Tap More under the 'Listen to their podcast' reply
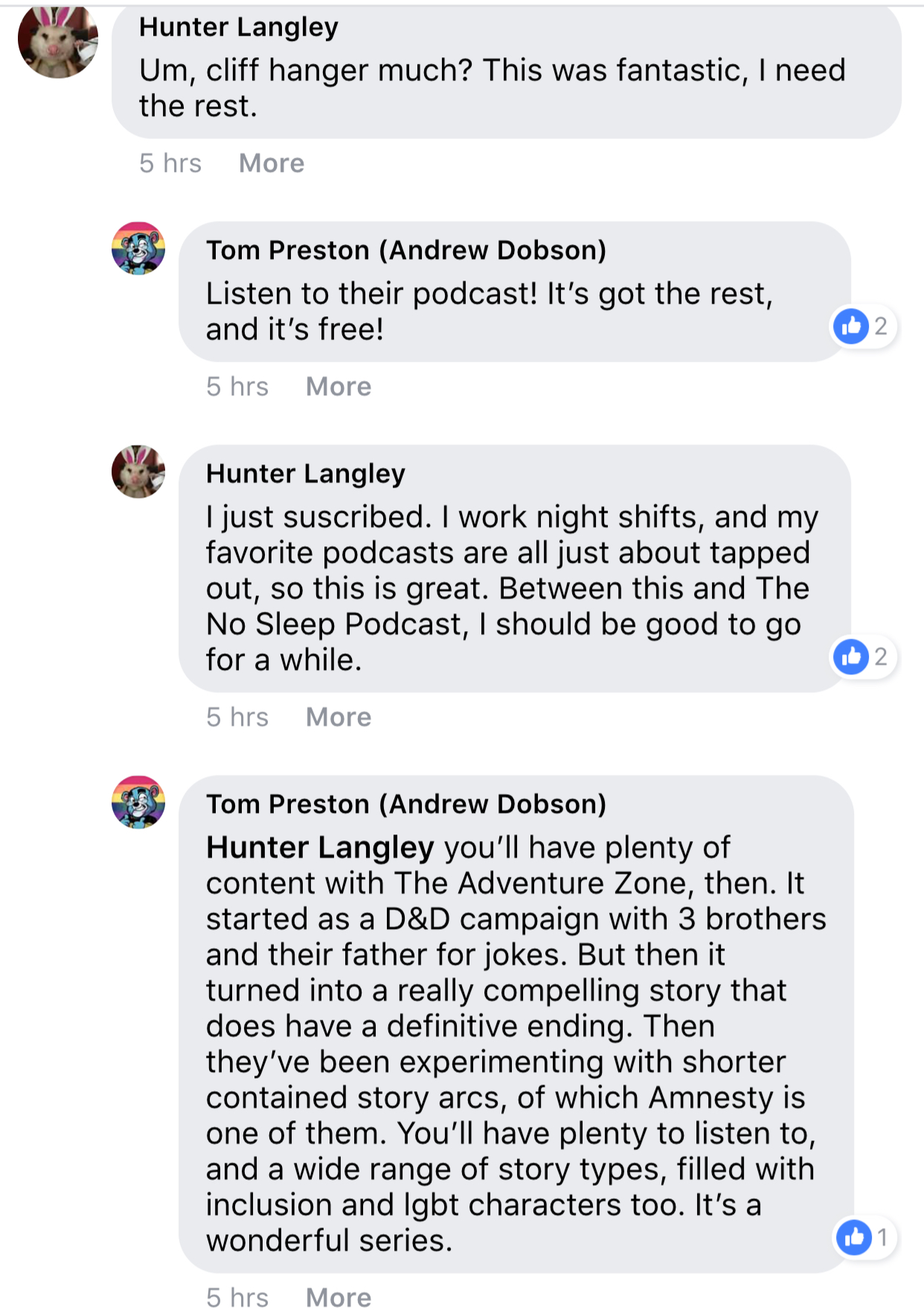Screen dimensions: 924x1313 point(339,386)
